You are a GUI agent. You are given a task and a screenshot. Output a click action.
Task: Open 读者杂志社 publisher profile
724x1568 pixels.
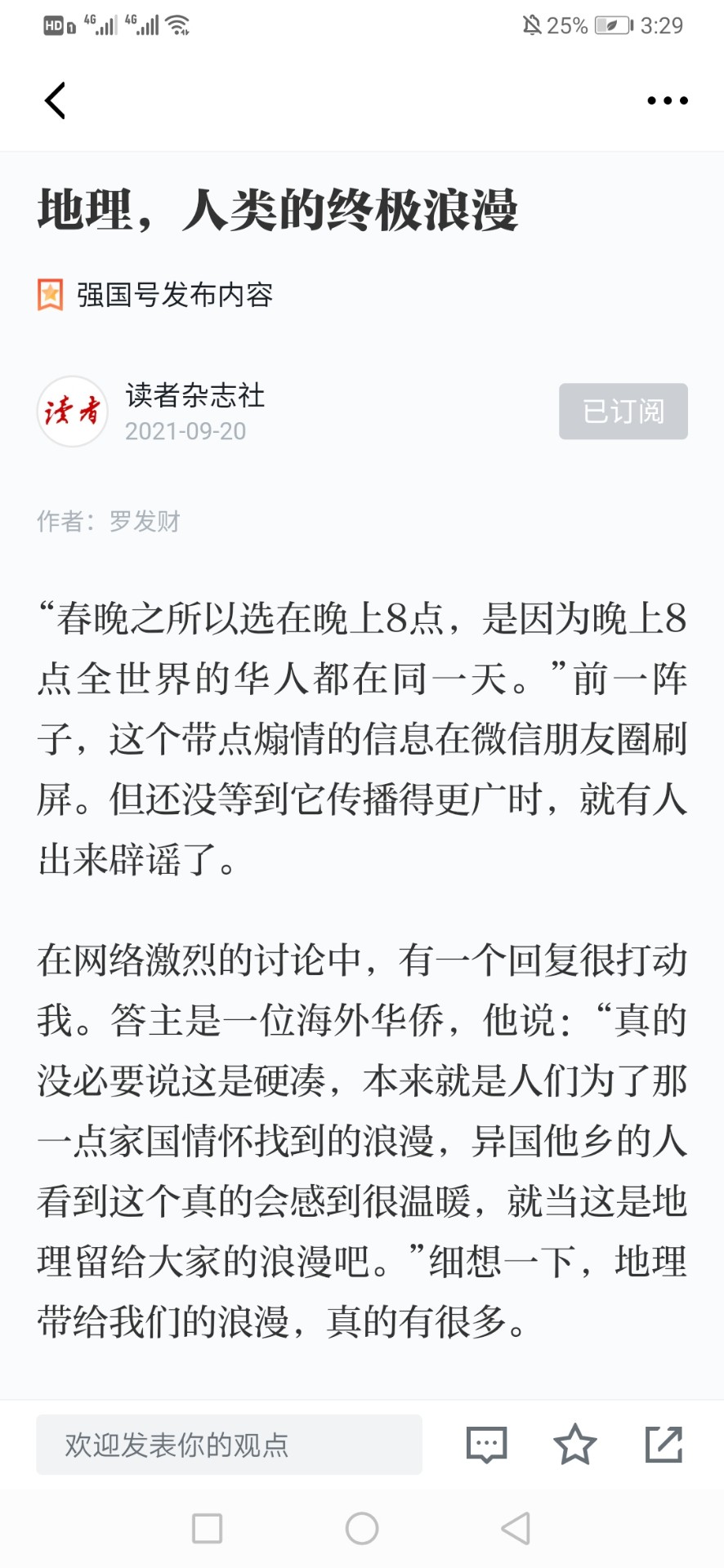click(x=194, y=395)
